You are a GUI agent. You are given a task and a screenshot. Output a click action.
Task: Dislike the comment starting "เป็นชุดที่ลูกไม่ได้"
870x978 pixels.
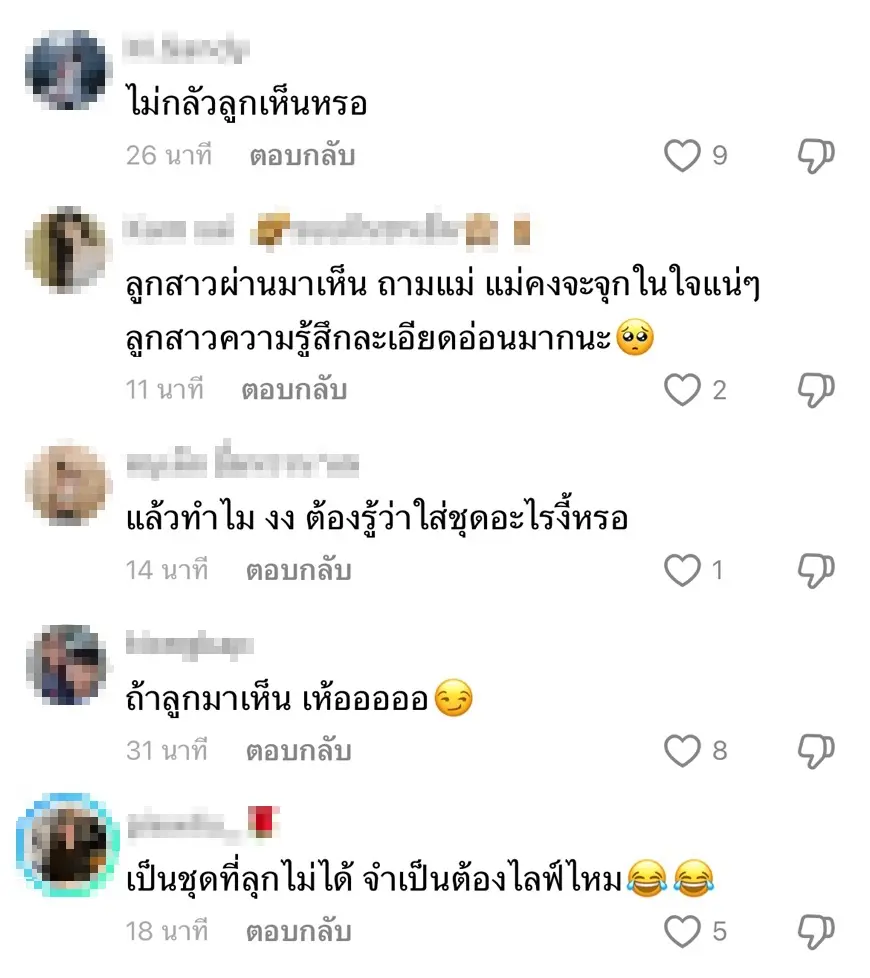pyautogui.click(x=815, y=932)
